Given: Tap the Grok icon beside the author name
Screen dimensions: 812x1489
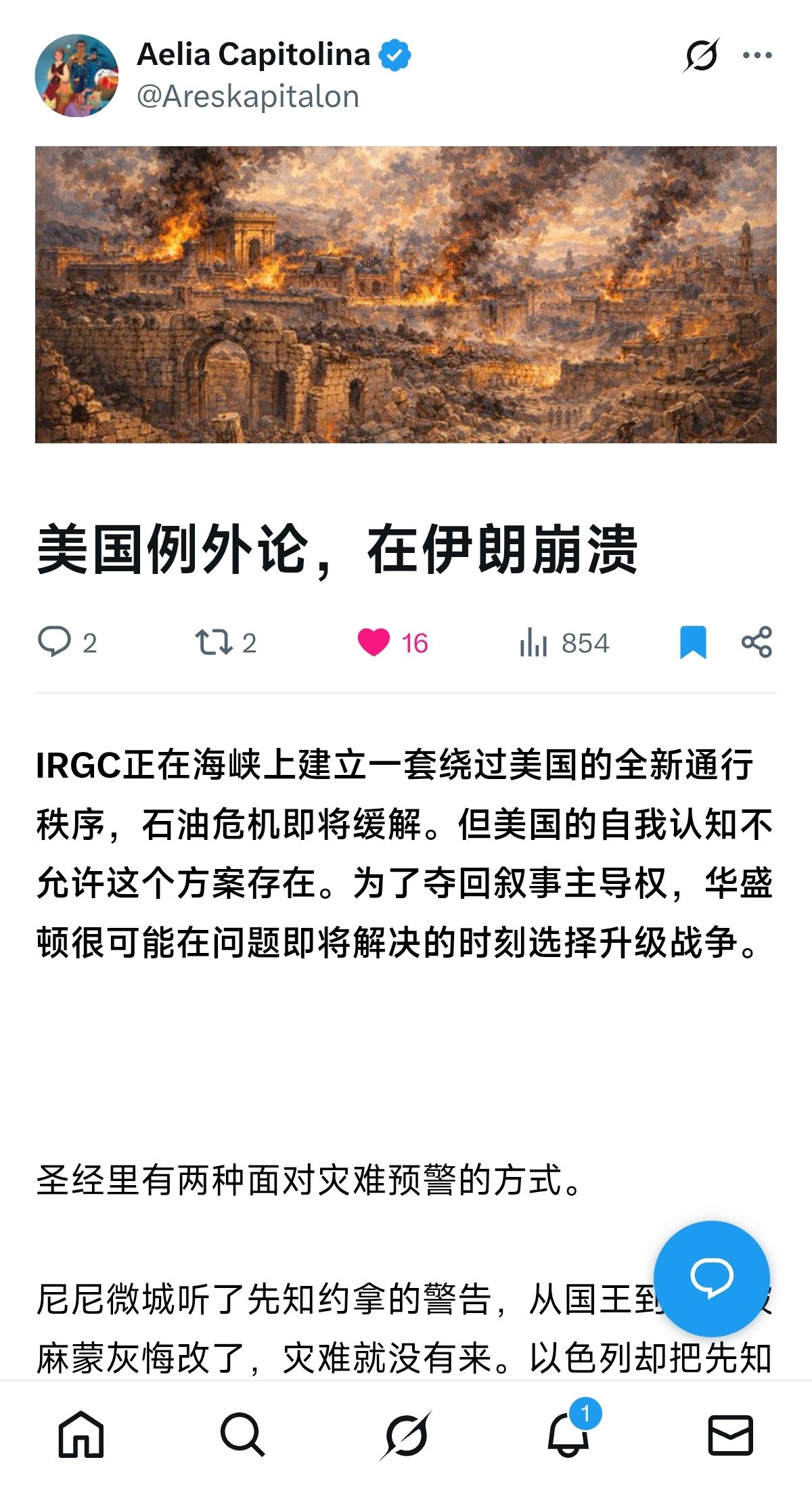Looking at the screenshot, I should (x=701, y=55).
